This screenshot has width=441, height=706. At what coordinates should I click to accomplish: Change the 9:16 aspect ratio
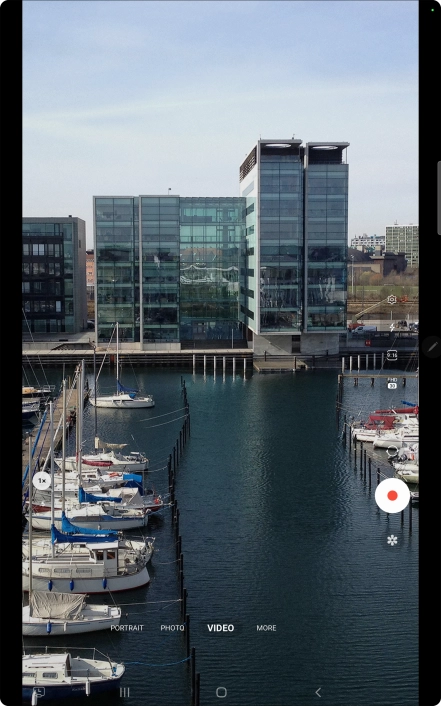(x=392, y=355)
